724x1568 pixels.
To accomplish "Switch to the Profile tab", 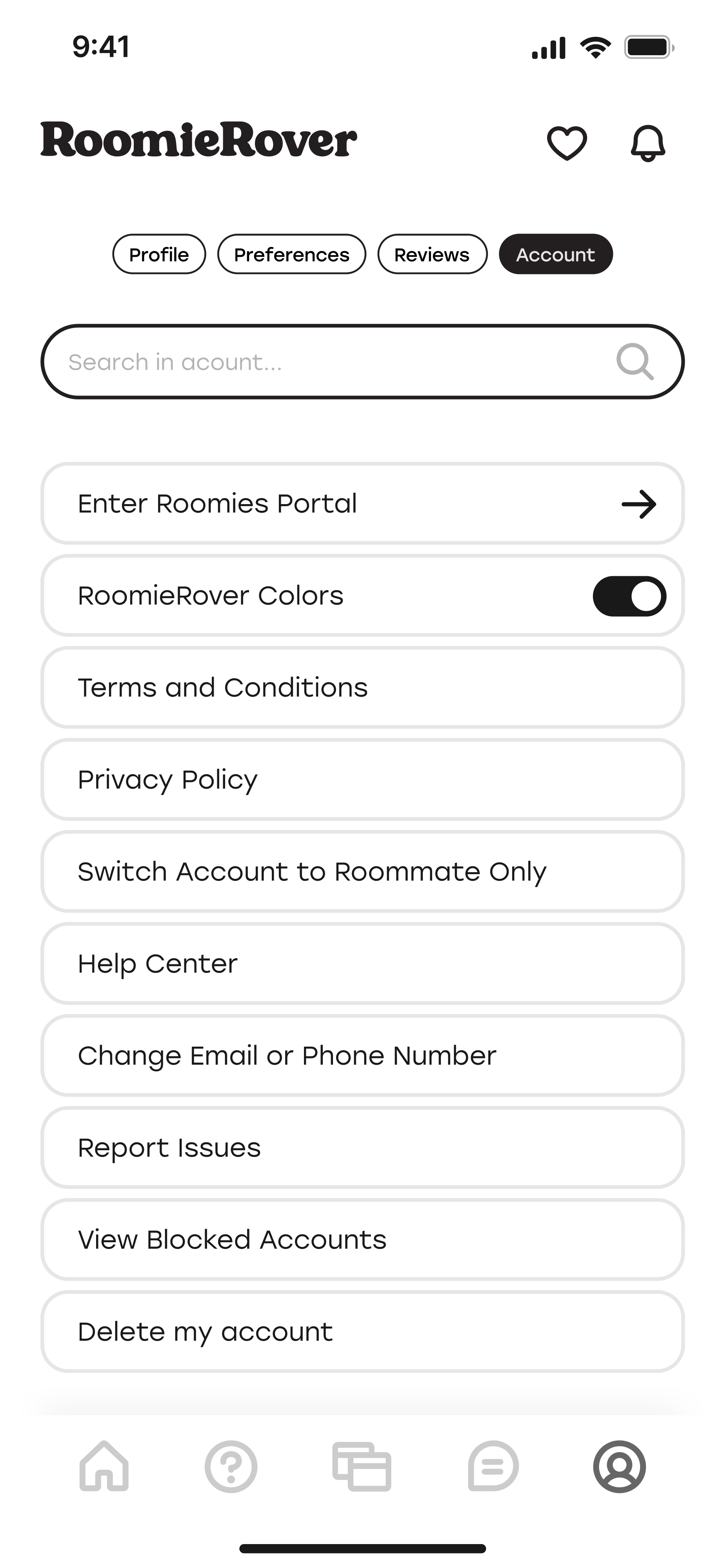I will tap(159, 254).
